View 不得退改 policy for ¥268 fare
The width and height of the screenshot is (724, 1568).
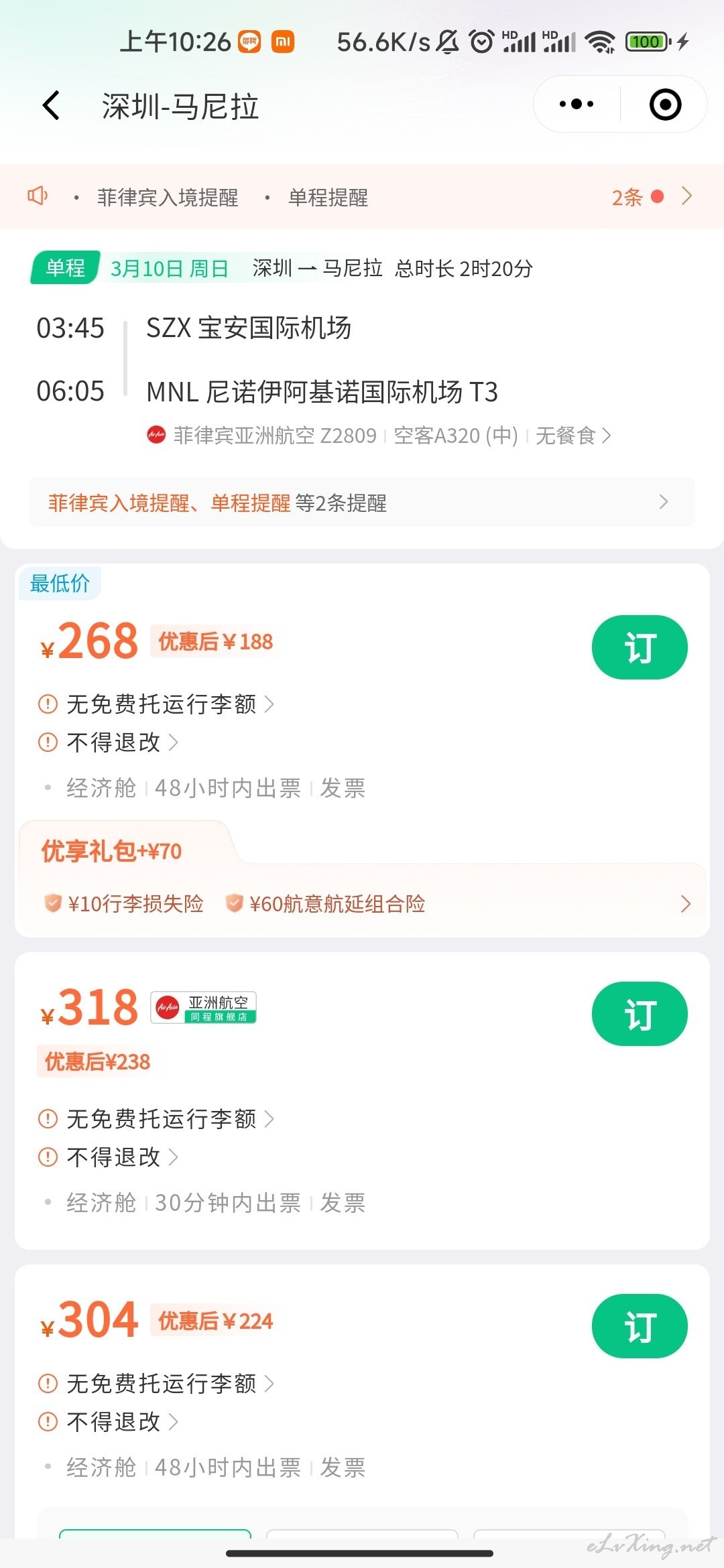[108, 742]
